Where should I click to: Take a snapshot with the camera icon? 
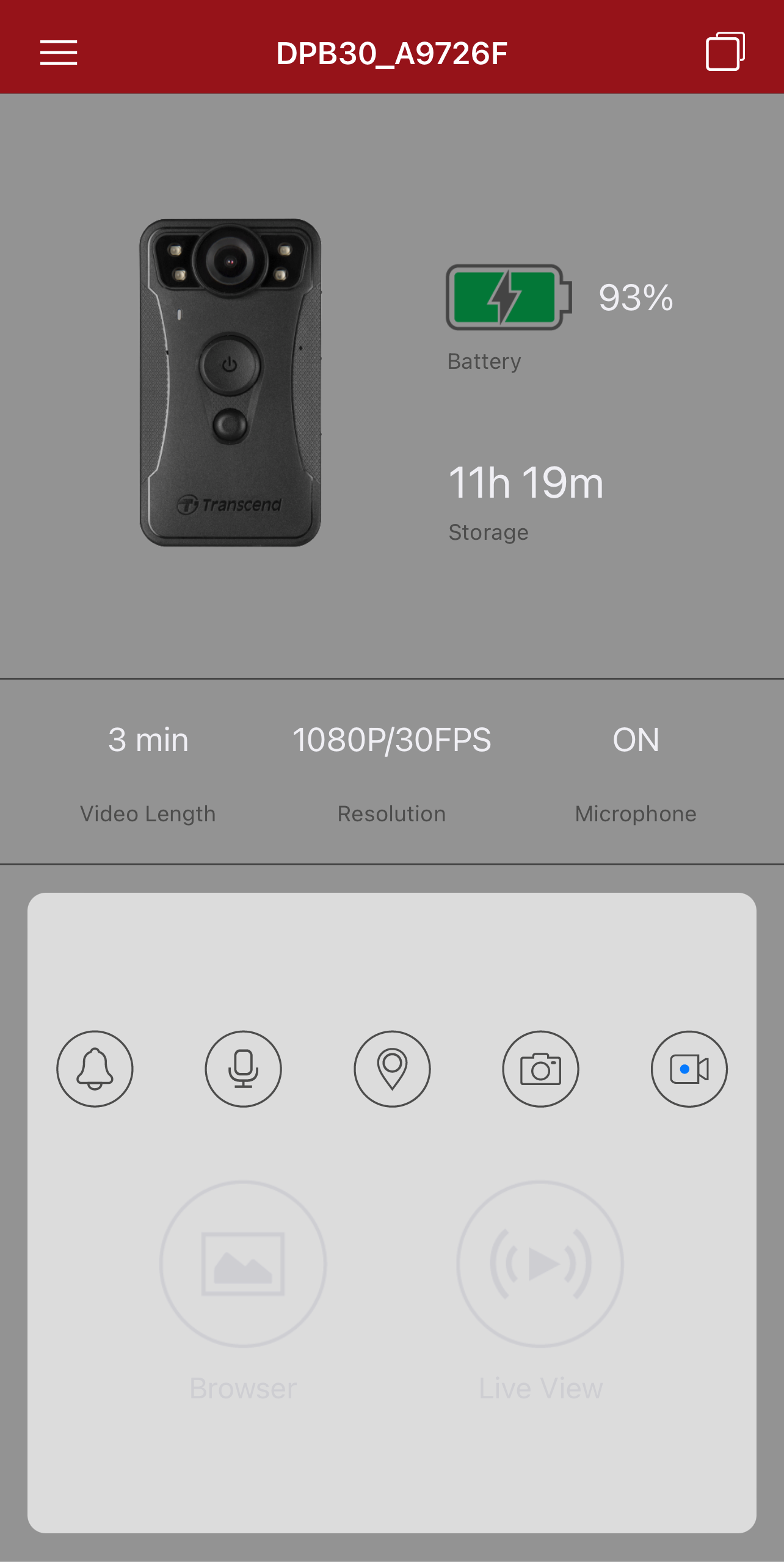coord(540,1069)
